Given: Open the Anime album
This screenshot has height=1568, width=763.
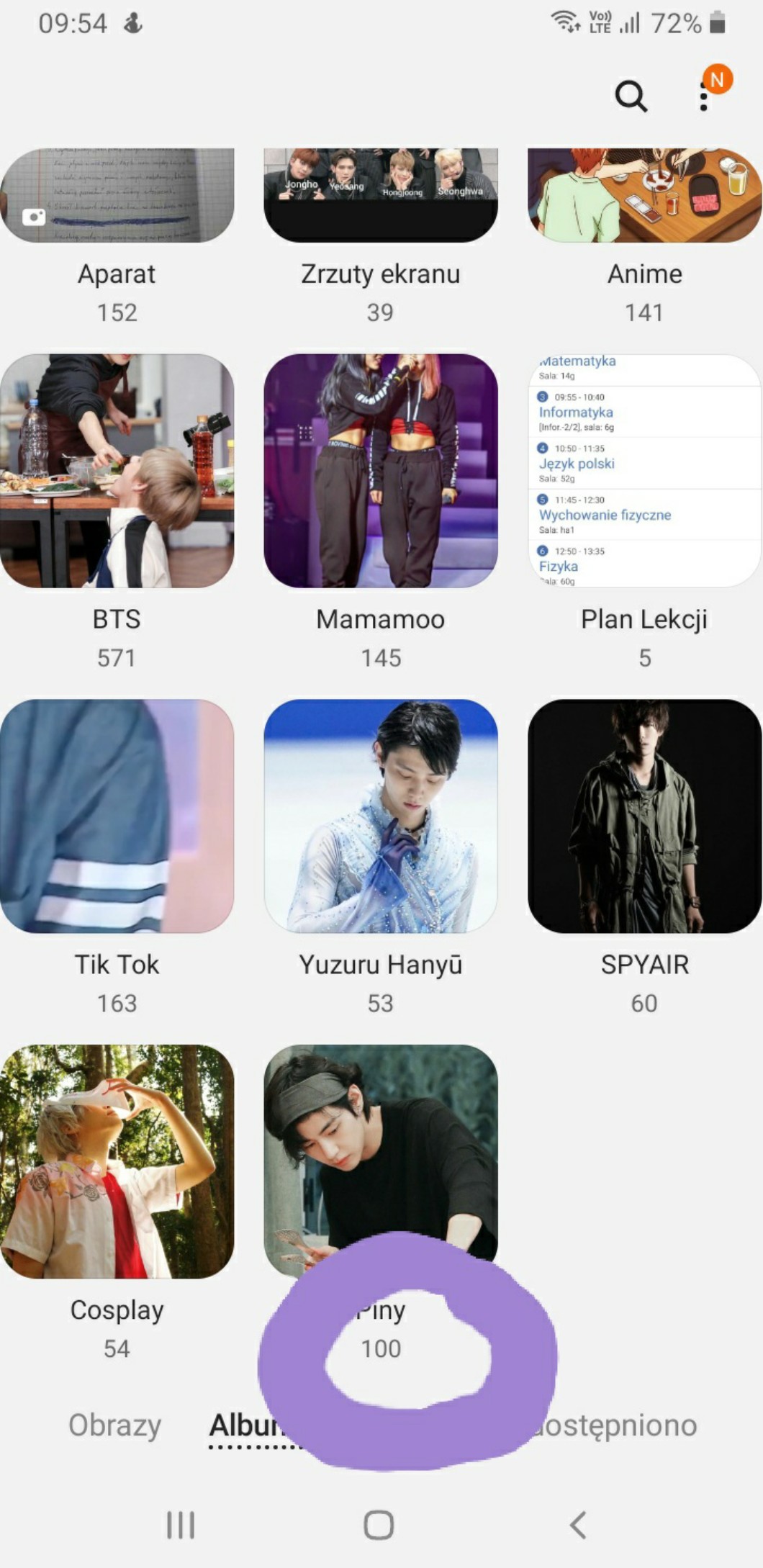Looking at the screenshot, I should tap(644, 196).
